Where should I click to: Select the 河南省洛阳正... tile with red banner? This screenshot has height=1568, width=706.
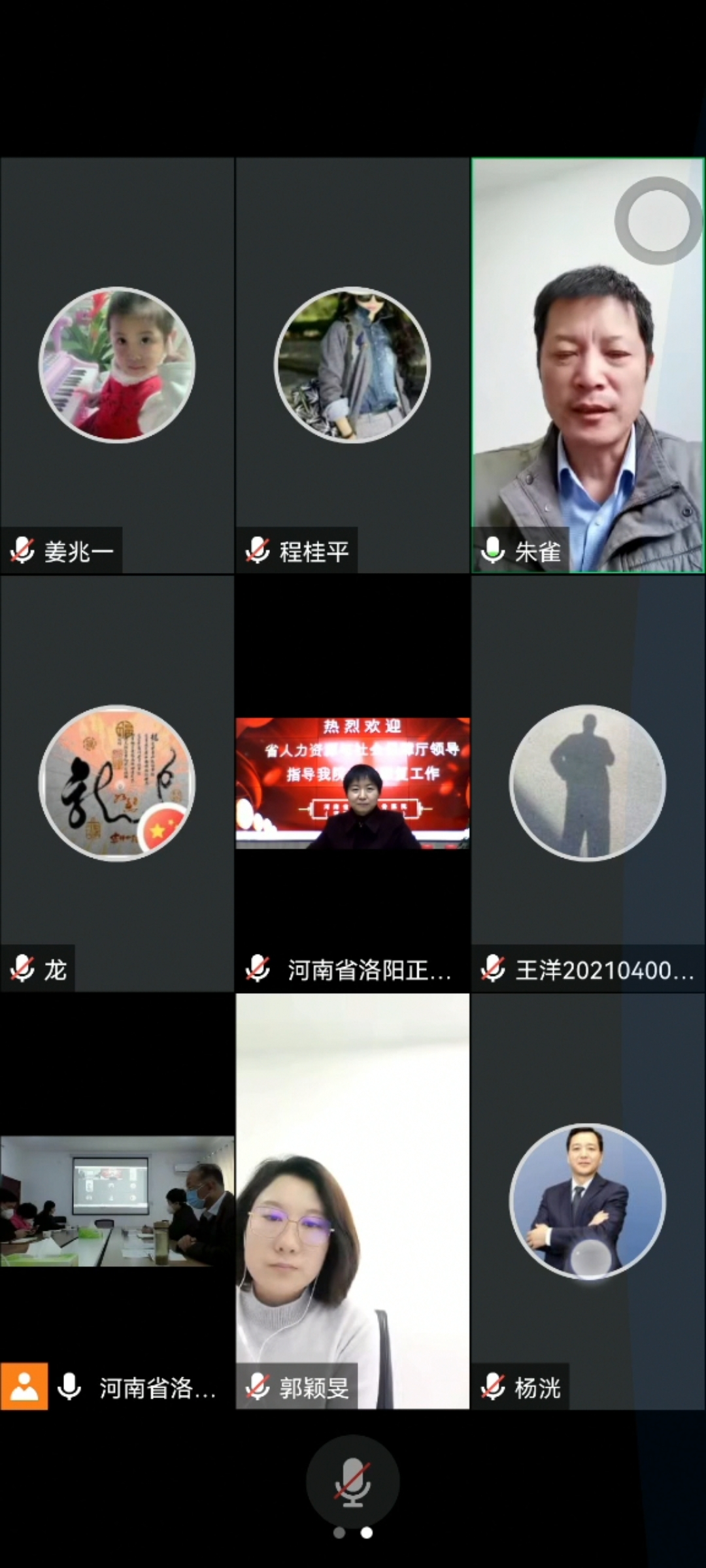point(352,783)
